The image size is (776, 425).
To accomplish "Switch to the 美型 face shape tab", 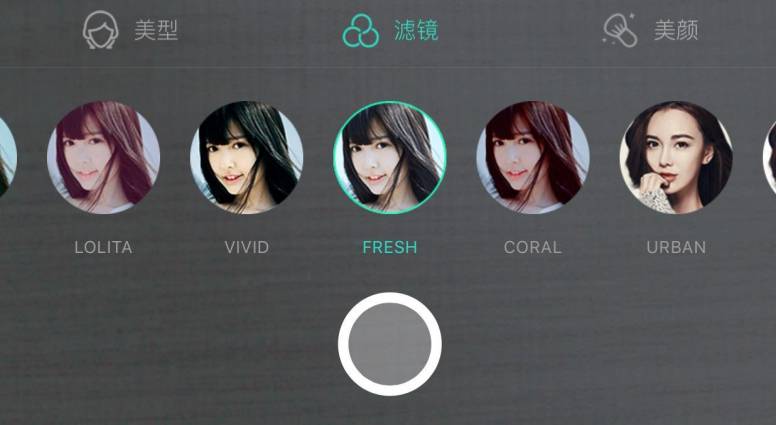I will tap(130, 31).
